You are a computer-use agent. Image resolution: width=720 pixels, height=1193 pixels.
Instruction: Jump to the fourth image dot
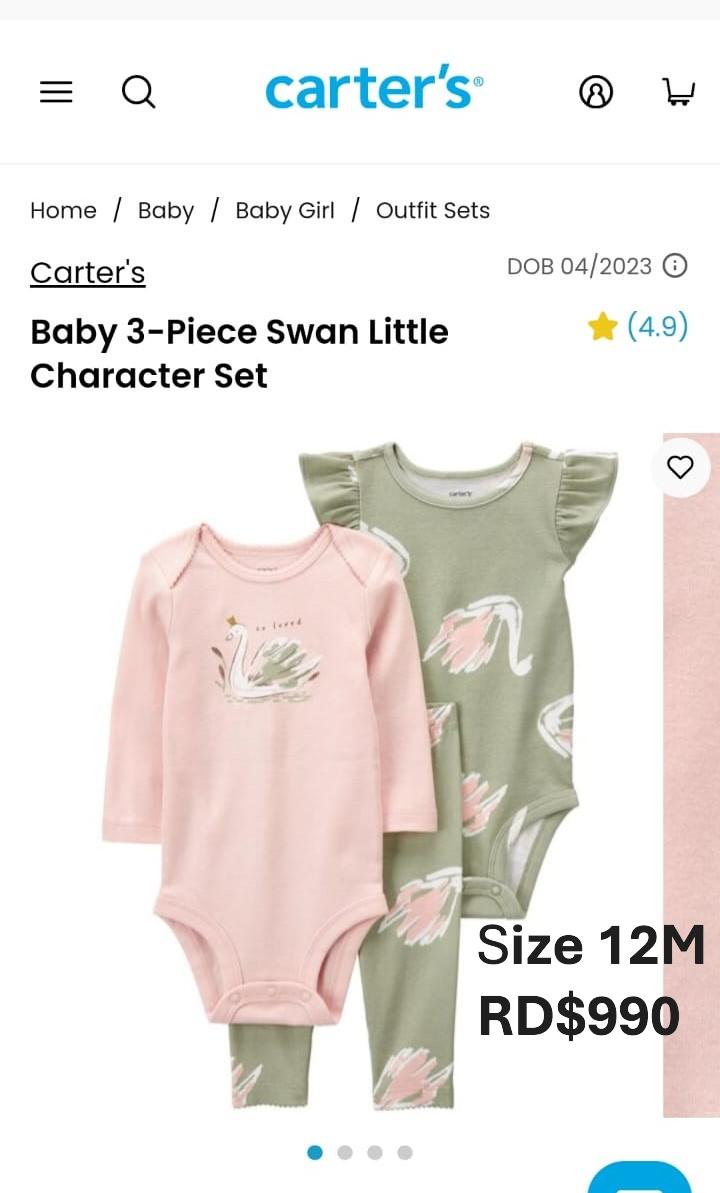[x=405, y=1152]
